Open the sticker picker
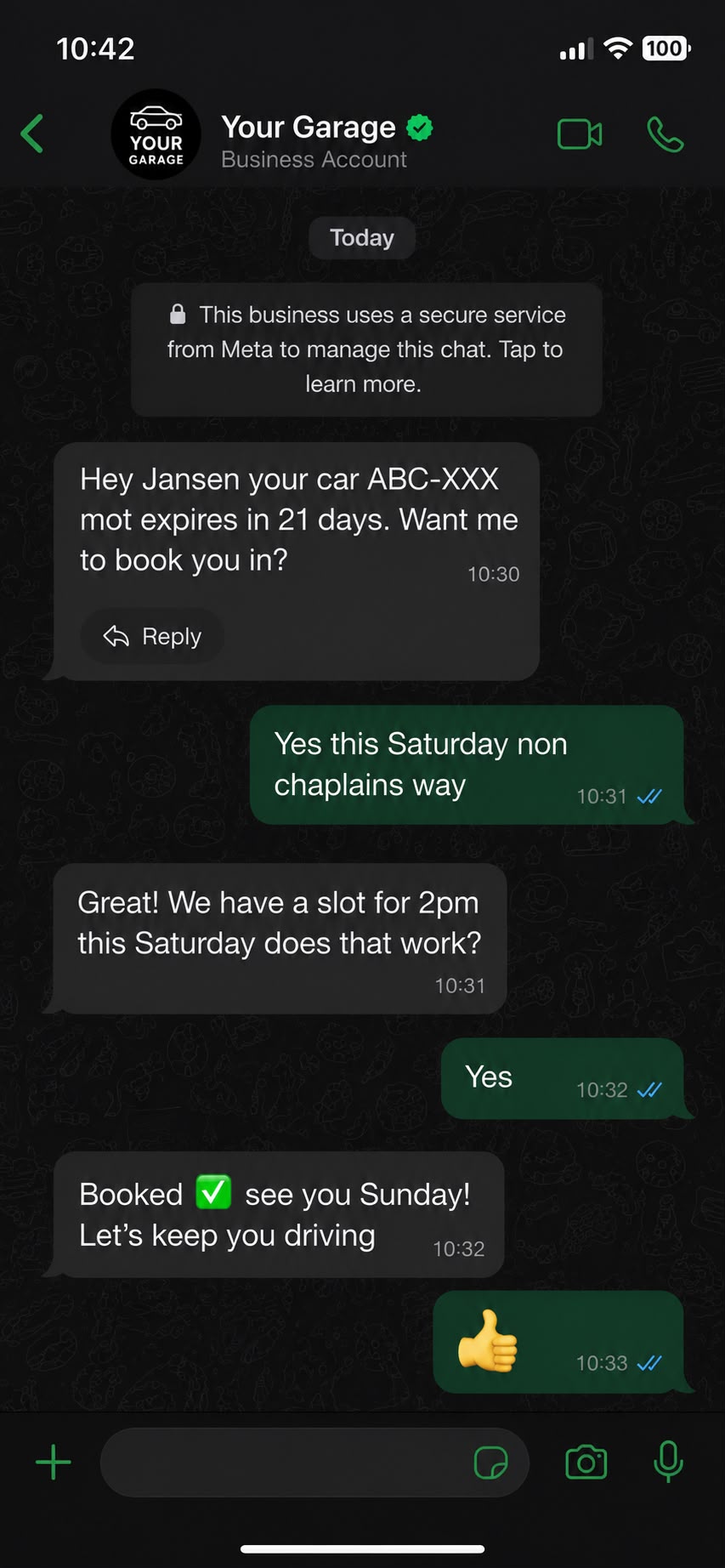 491,1463
